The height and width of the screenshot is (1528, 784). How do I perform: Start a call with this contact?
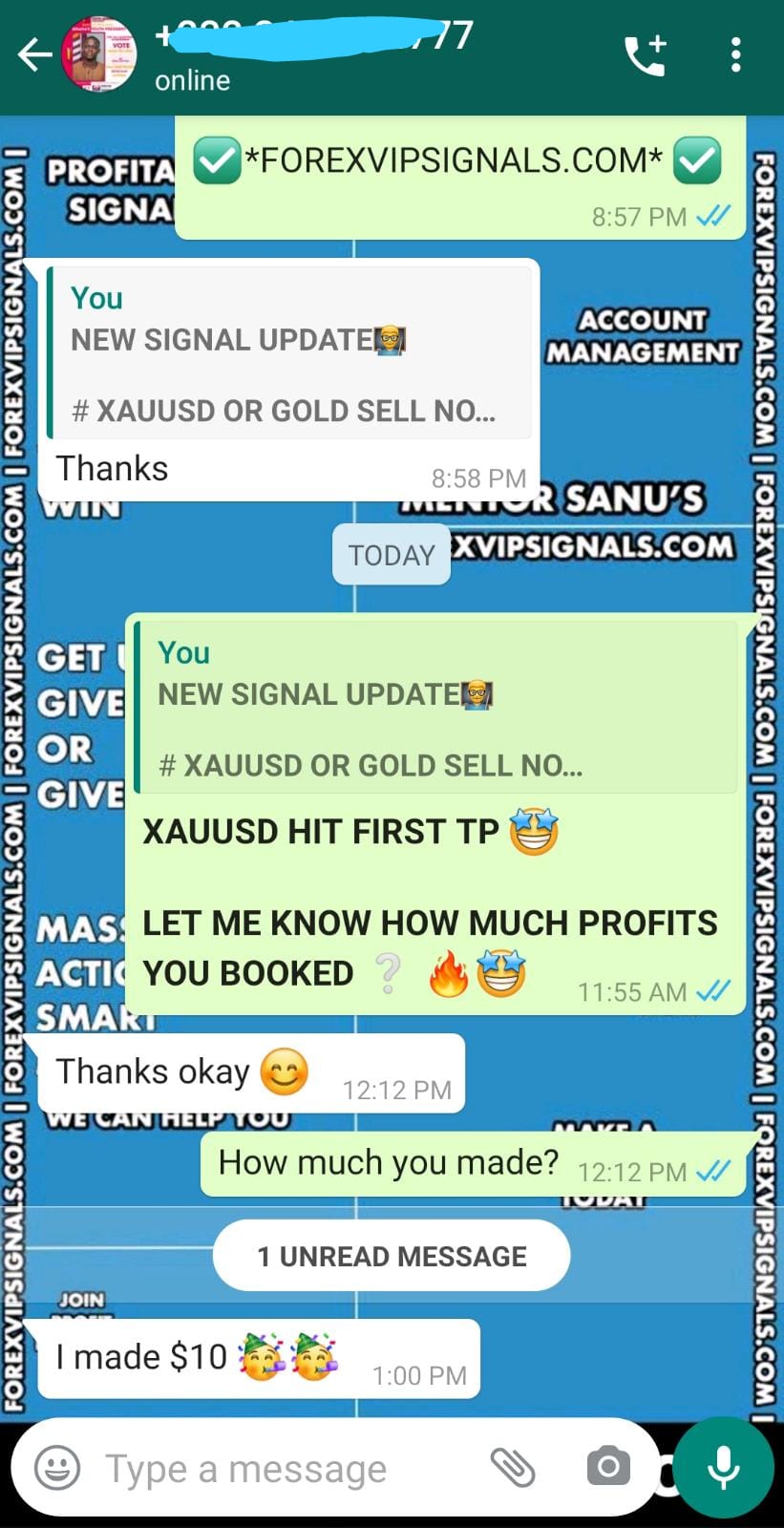coord(645,55)
